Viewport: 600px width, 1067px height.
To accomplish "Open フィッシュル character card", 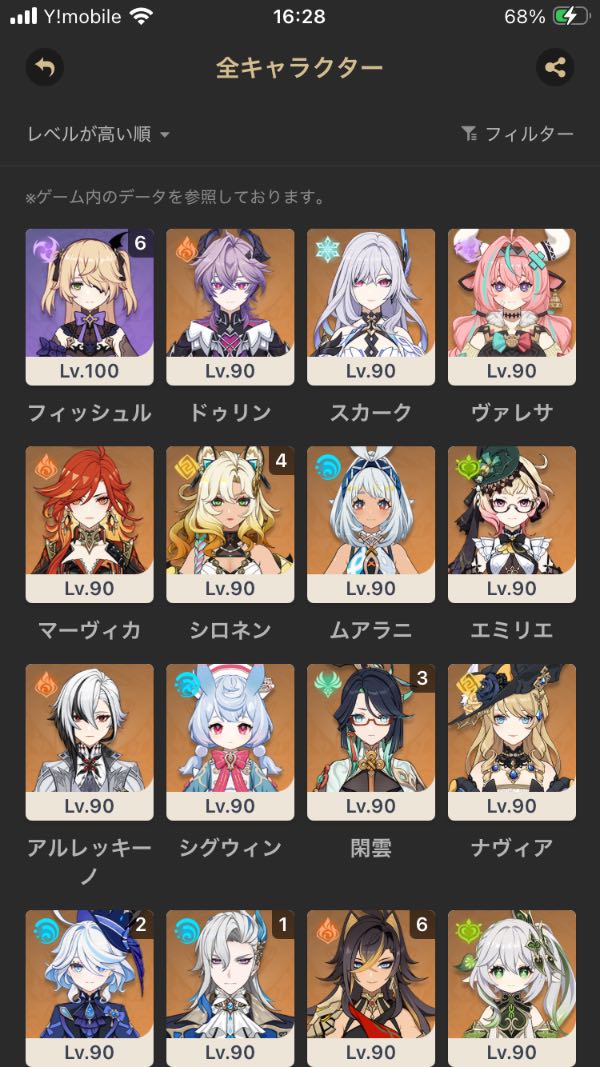I will click(89, 306).
